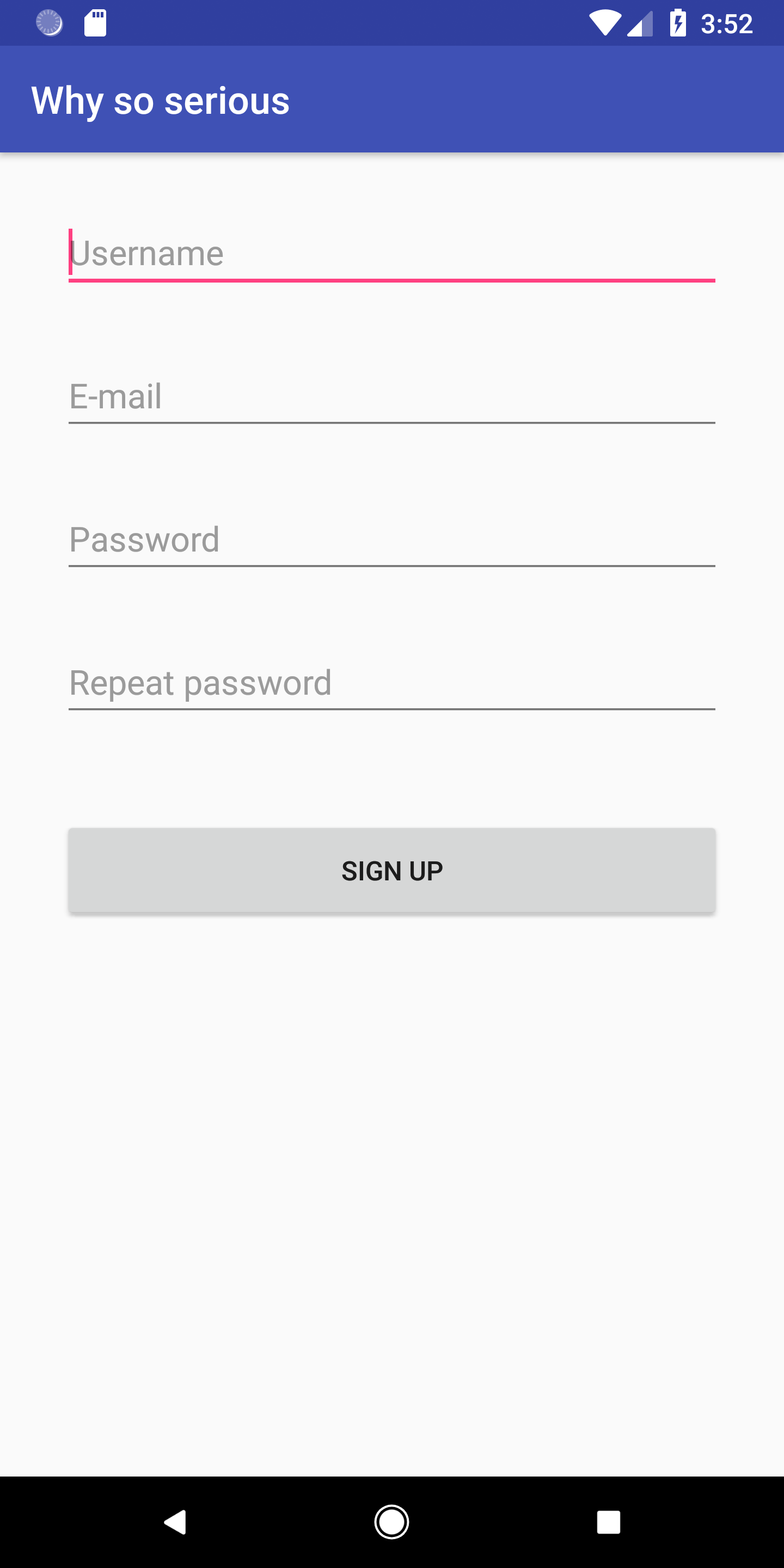
Task: Tap the Repeat password field
Action: coord(392,683)
